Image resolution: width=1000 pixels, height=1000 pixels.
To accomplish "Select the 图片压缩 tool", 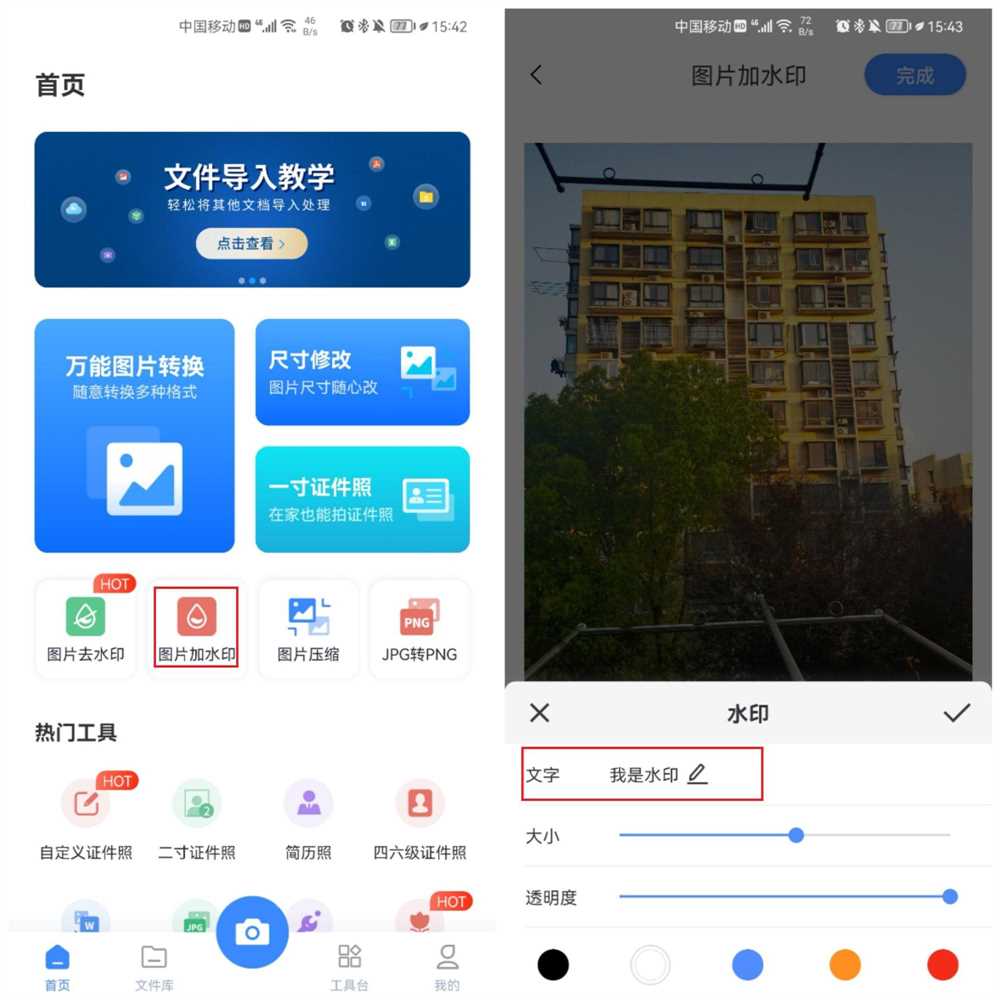I will tap(308, 628).
